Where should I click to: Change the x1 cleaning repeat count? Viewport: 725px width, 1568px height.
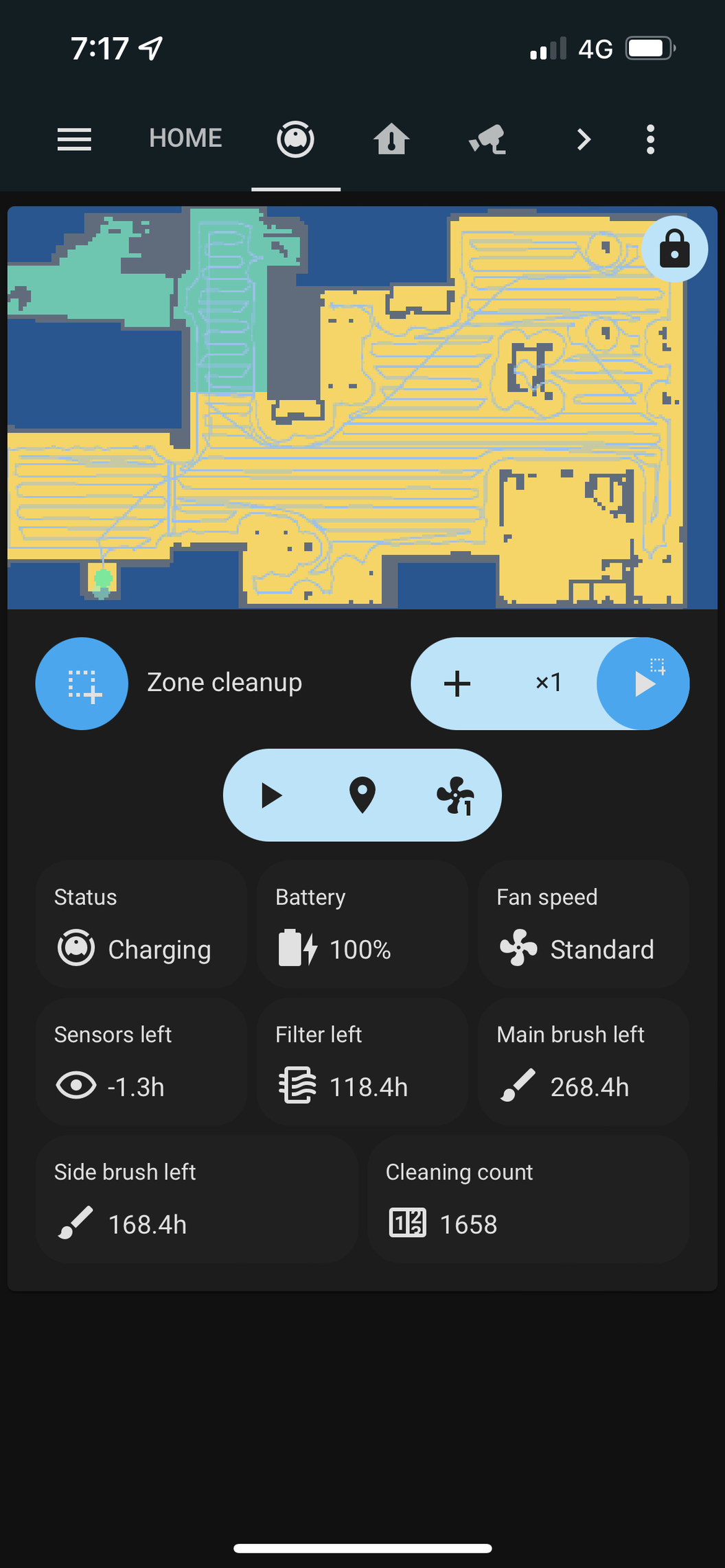549,683
